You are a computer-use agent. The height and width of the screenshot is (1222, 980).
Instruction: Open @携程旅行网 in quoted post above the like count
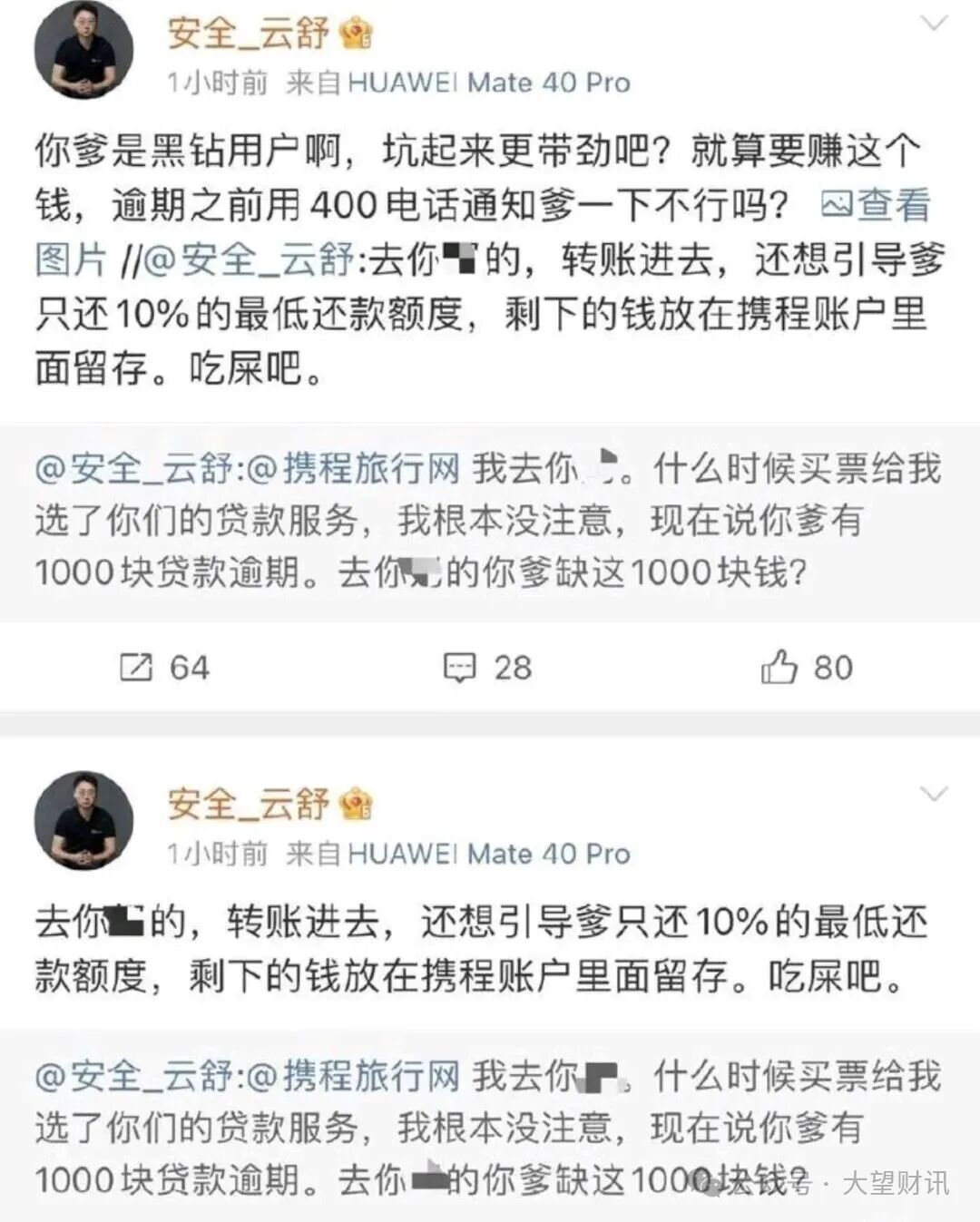[354, 469]
